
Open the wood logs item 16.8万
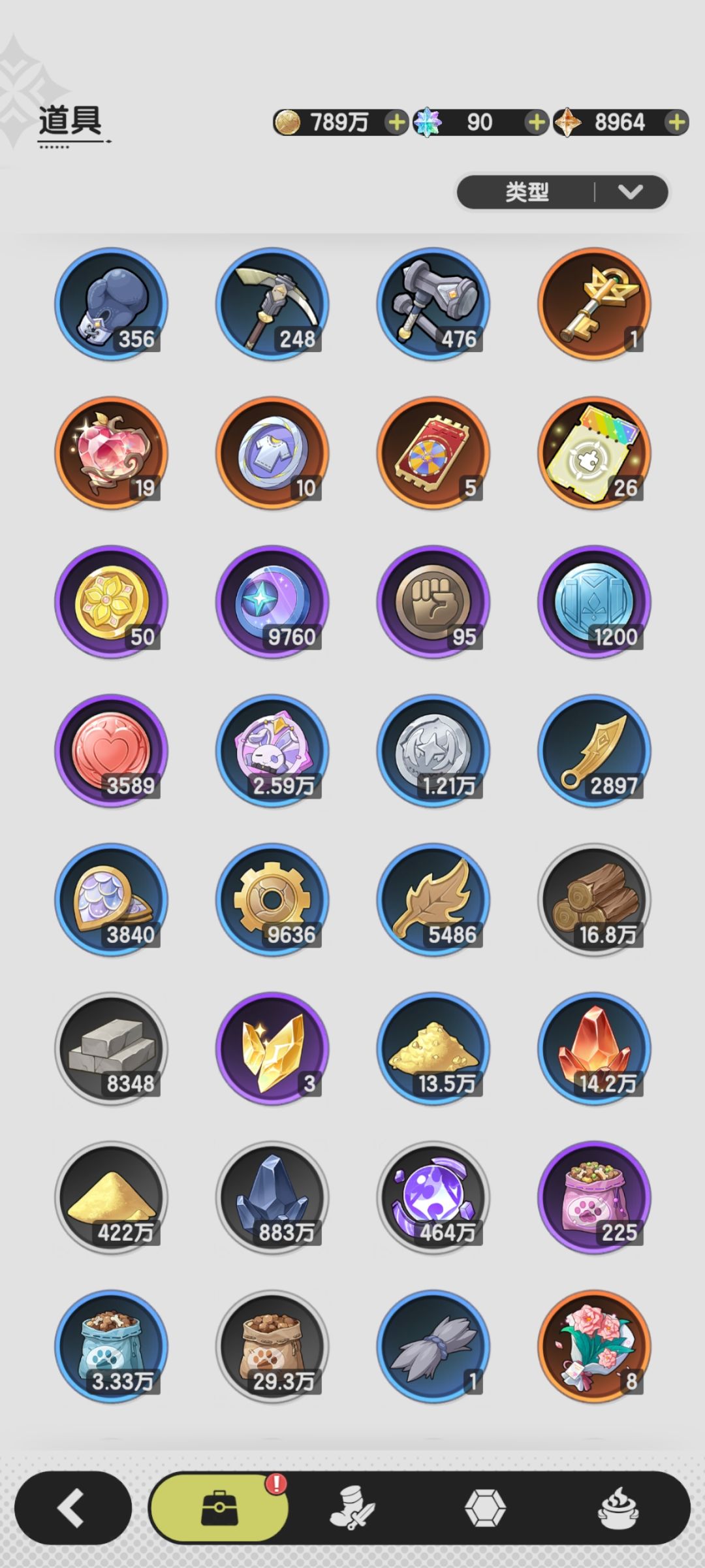click(594, 899)
